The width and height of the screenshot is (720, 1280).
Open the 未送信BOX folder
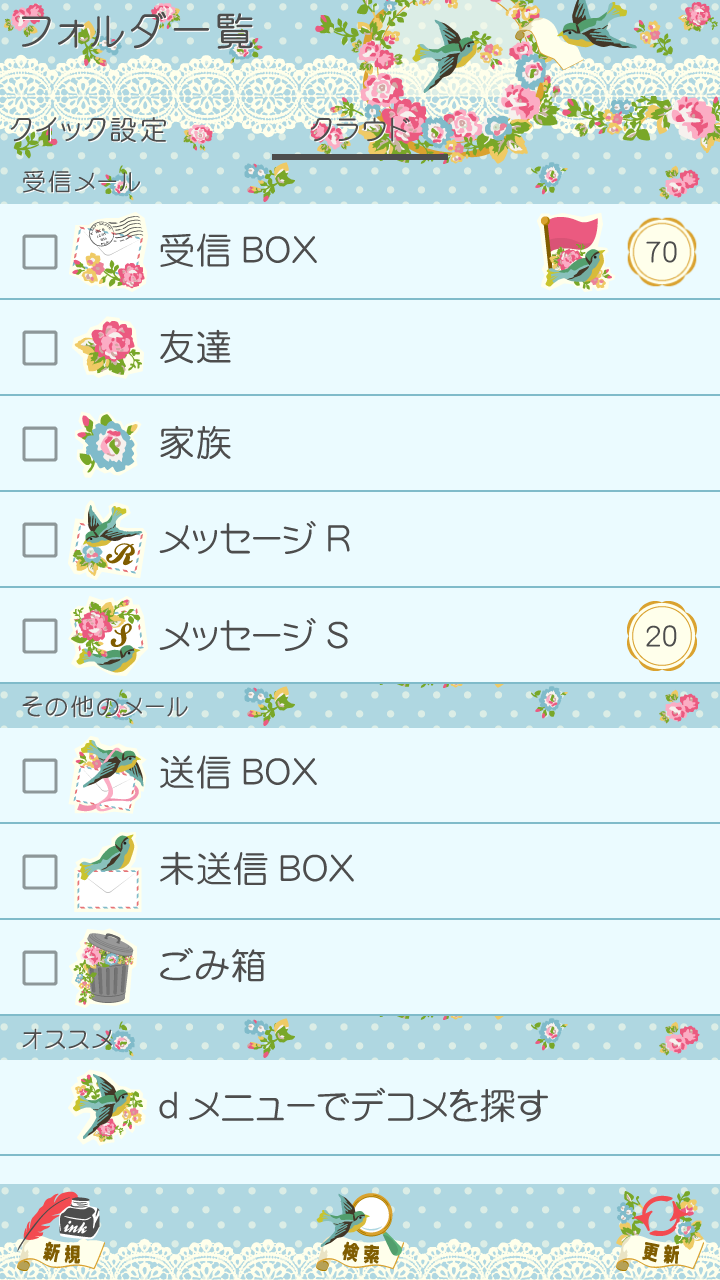click(257, 870)
